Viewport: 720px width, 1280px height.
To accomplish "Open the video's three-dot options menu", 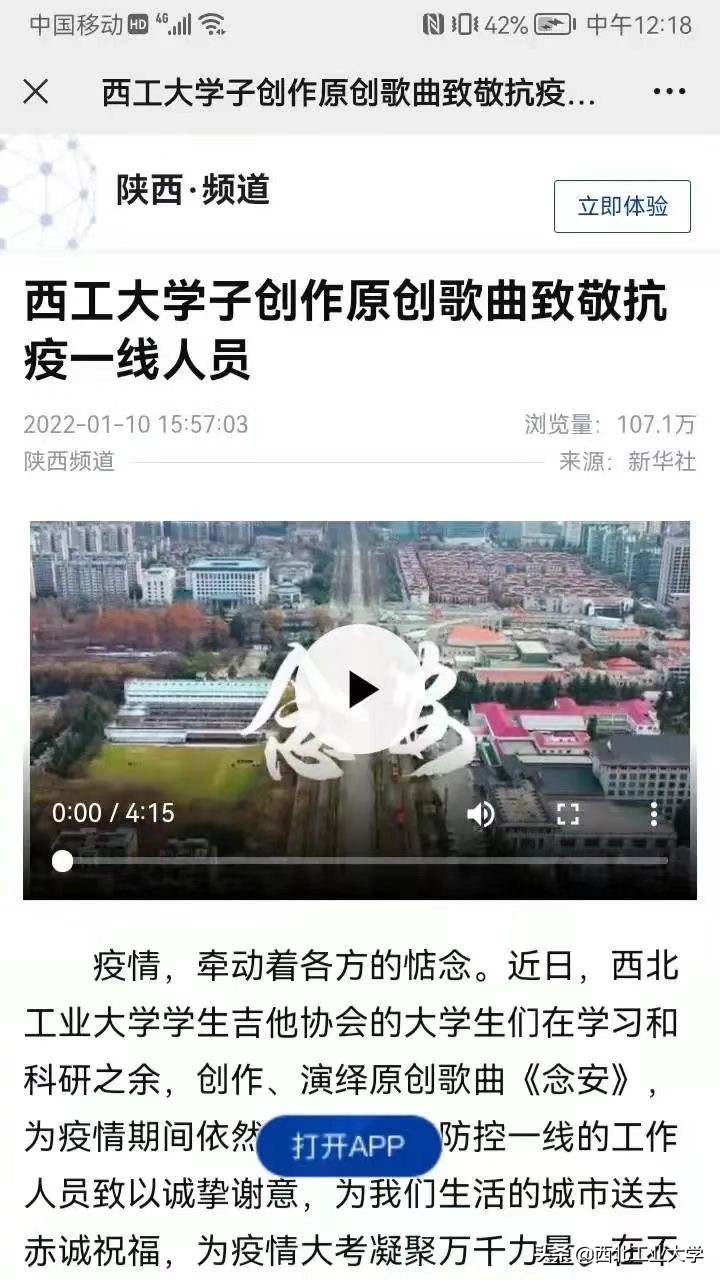I will (x=655, y=814).
